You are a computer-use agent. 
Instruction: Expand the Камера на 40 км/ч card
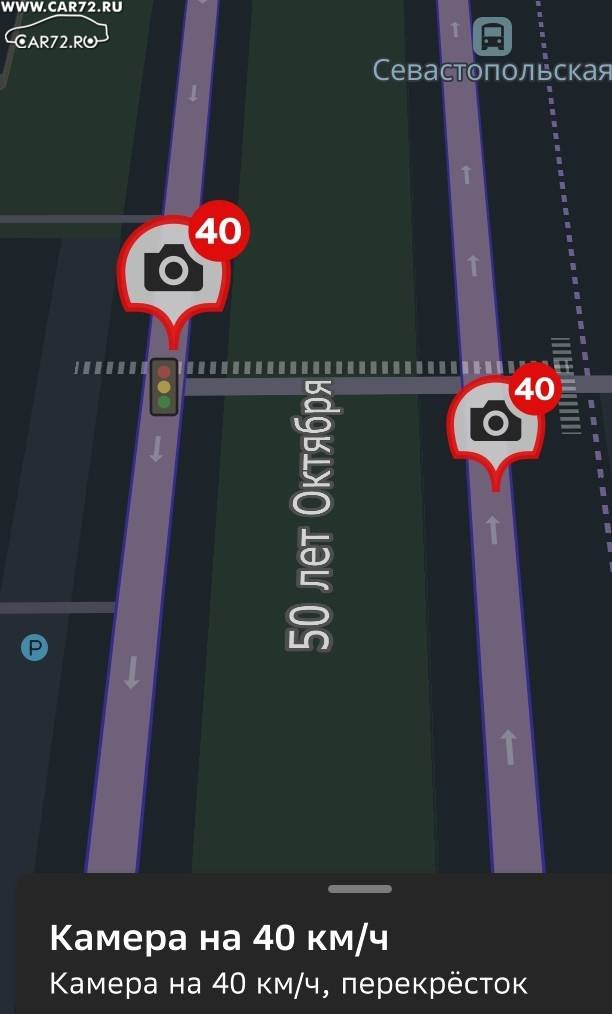360,888
